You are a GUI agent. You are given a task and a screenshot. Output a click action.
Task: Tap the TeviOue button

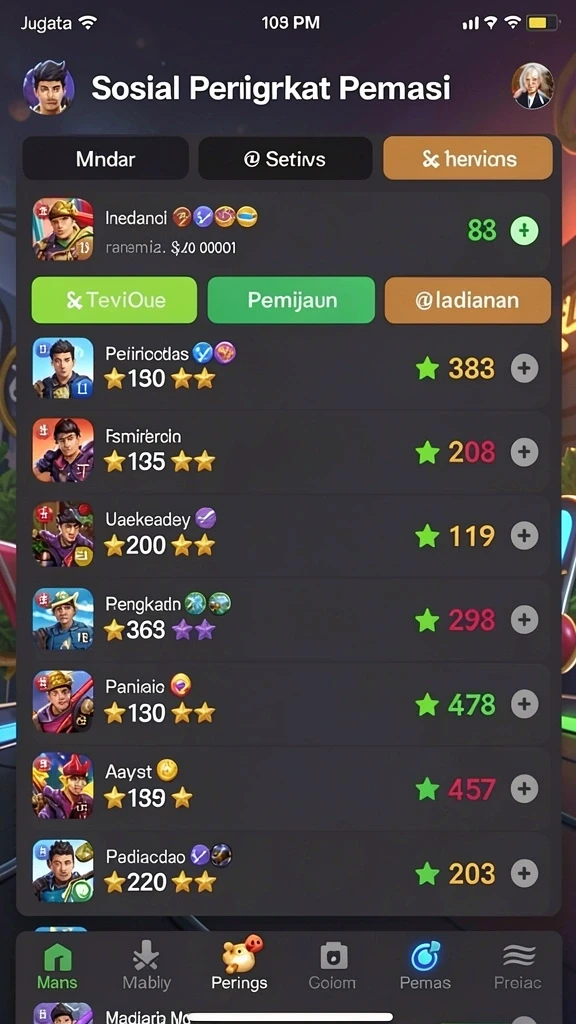(x=114, y=300)
